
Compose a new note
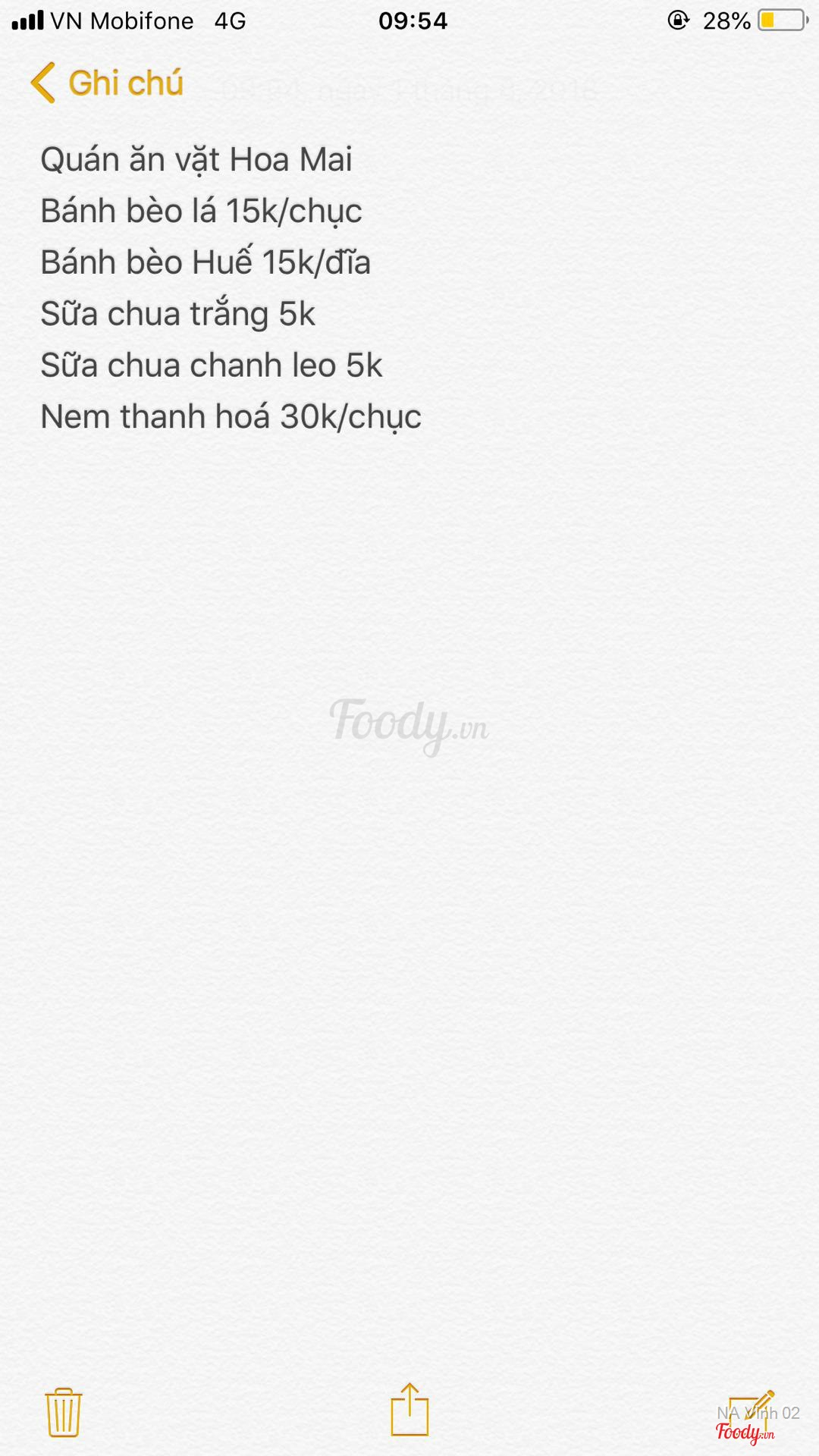tap(752, 1412)
